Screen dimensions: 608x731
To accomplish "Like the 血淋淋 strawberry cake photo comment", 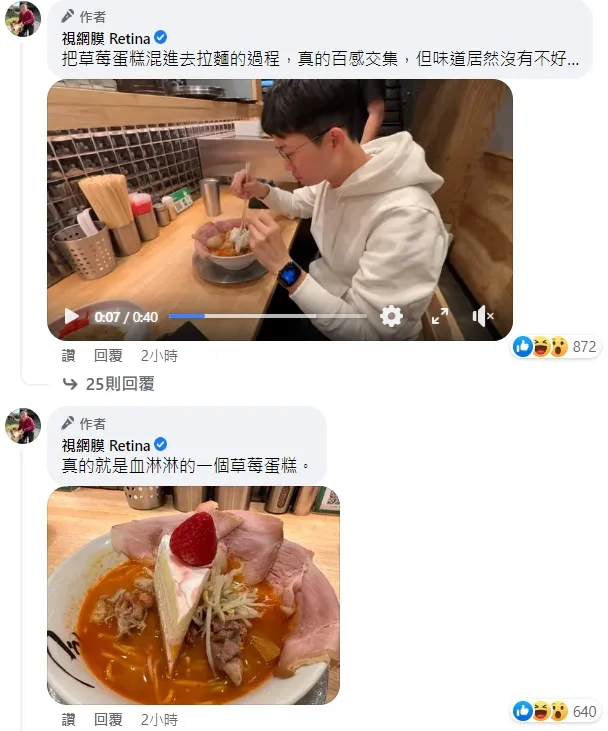I will tap(68, 719).
